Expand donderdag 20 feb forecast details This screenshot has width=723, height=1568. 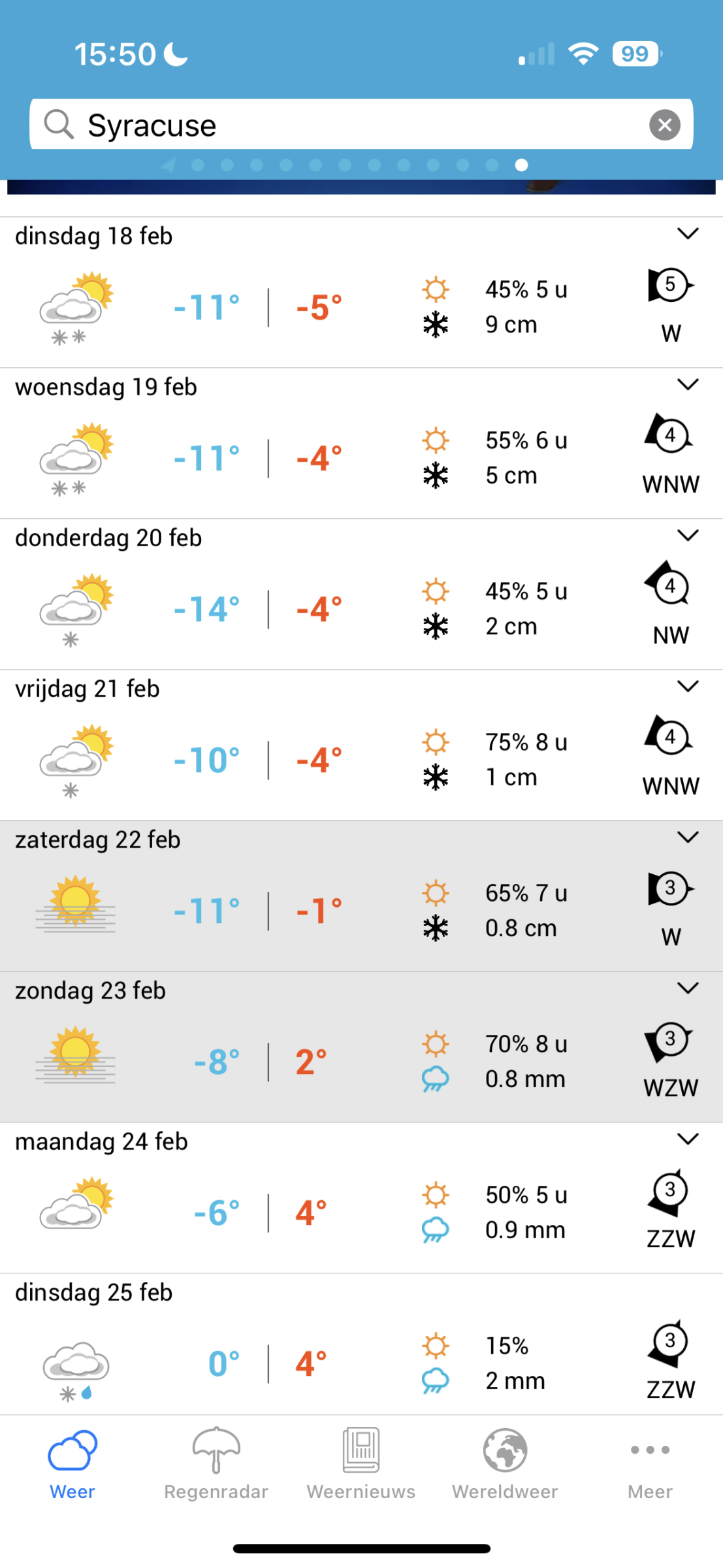pyautogui.click(x=688, y=536)
